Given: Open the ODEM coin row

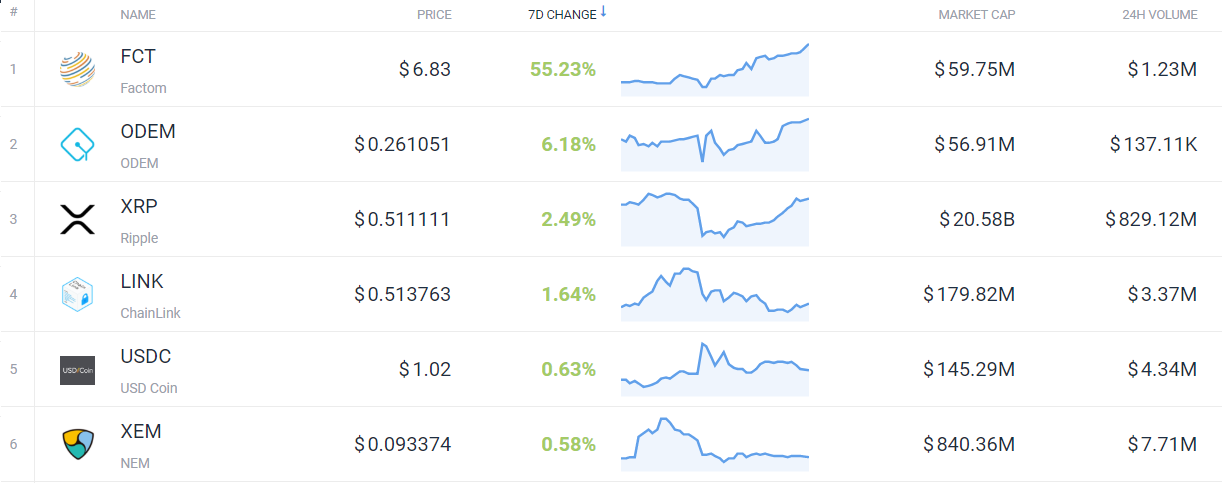Looking at the screenshot, I should (148, 132).
